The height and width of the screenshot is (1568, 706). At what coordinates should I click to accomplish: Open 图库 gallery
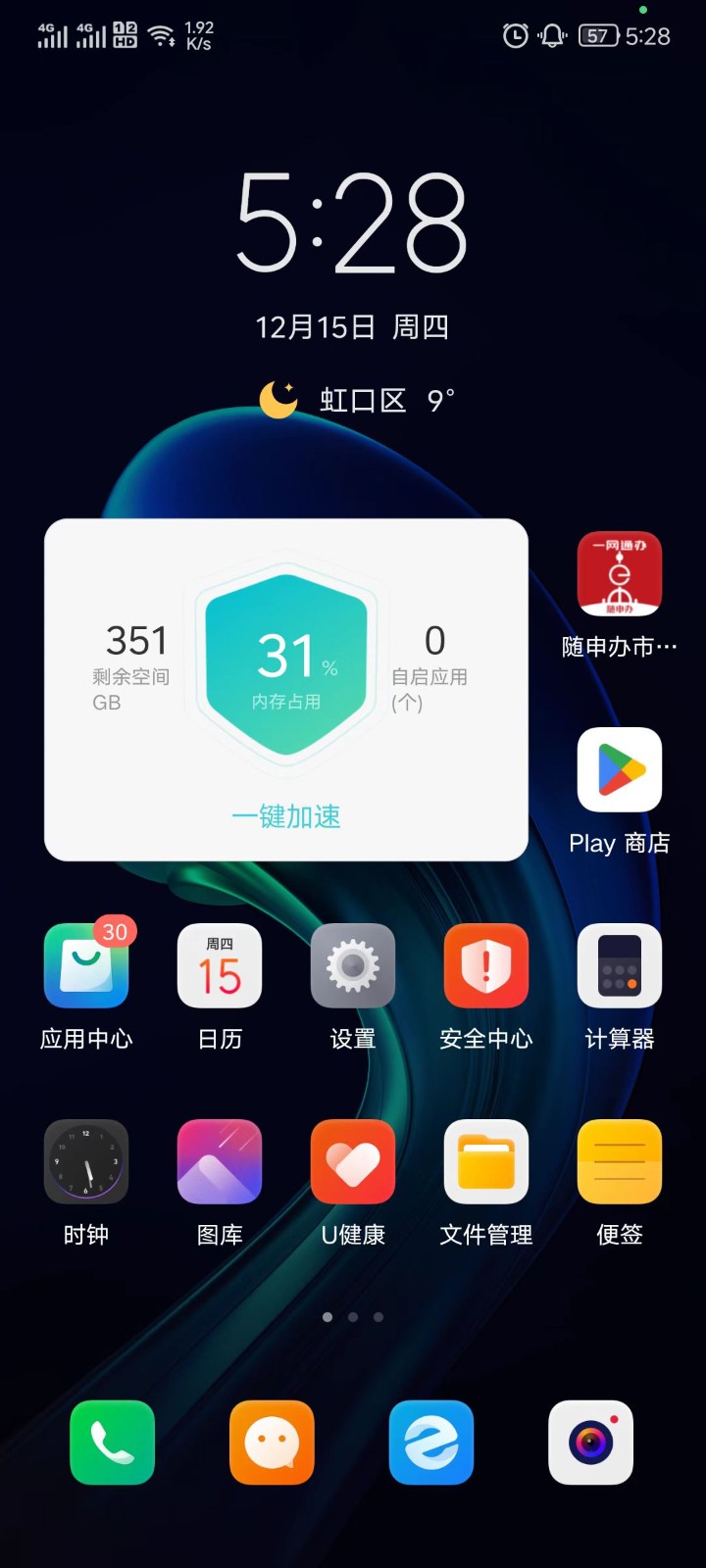click(x=220, y=1162)
